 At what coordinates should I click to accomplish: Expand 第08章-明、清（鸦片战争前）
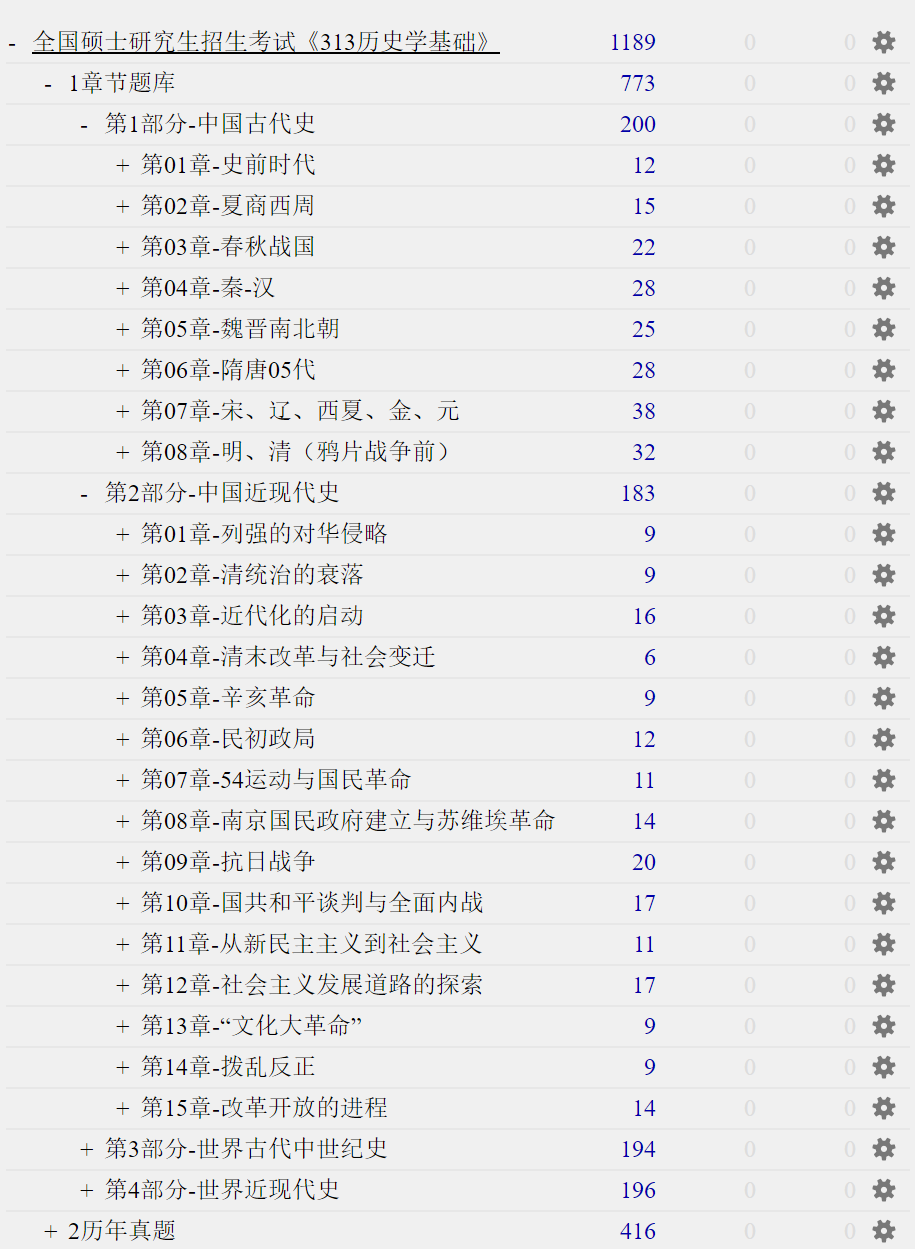pyautogui.click(x=123, y=453)
